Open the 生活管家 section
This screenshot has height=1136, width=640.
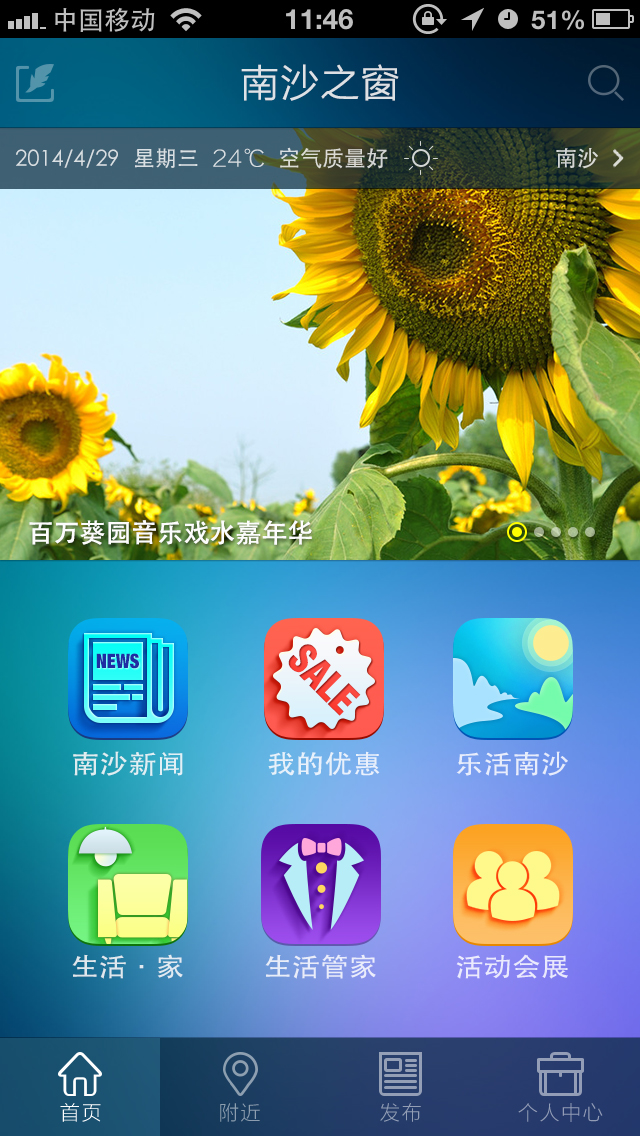click(x=321, y=884)
